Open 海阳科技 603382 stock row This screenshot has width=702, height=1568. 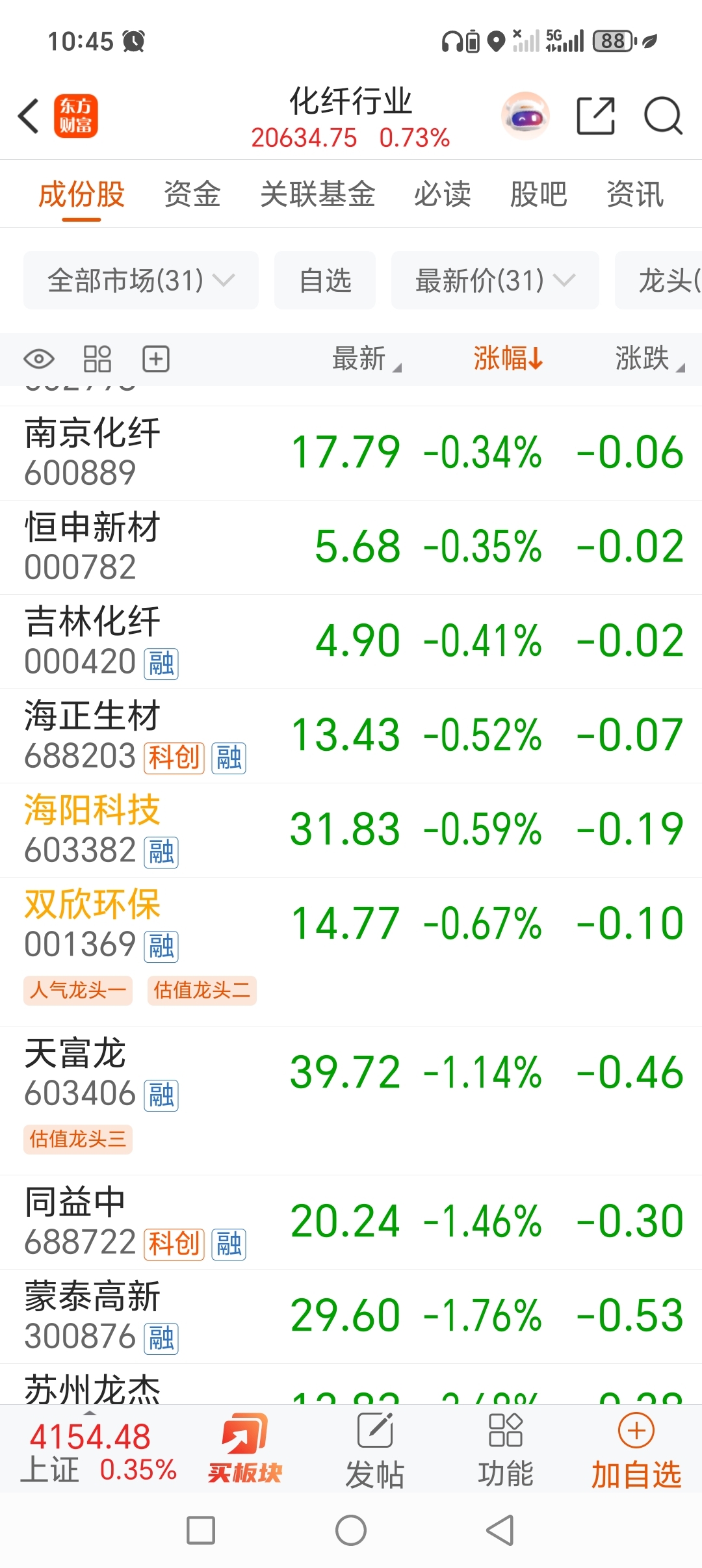click(351, 830)
